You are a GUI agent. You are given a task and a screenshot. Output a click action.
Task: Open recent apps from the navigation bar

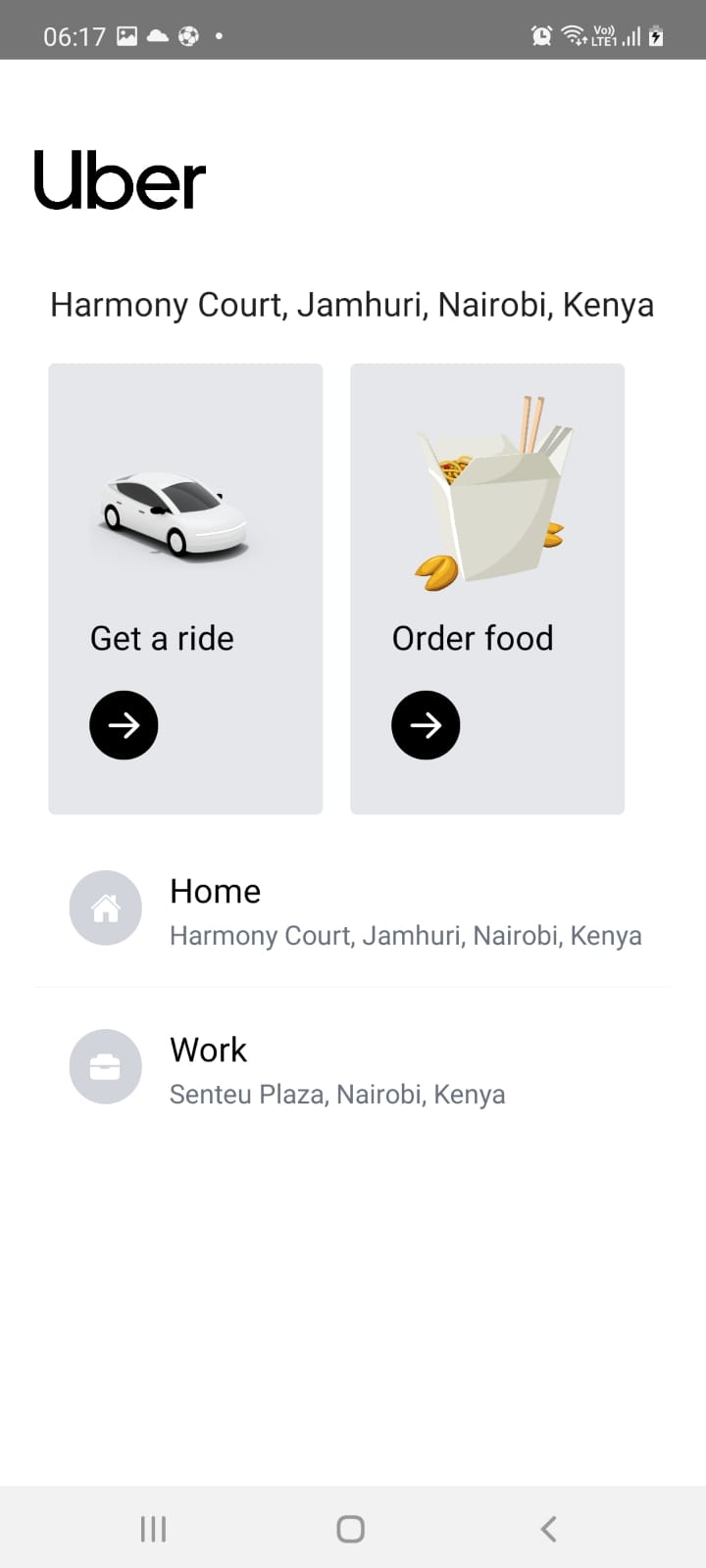click(x=154, y=1529)
